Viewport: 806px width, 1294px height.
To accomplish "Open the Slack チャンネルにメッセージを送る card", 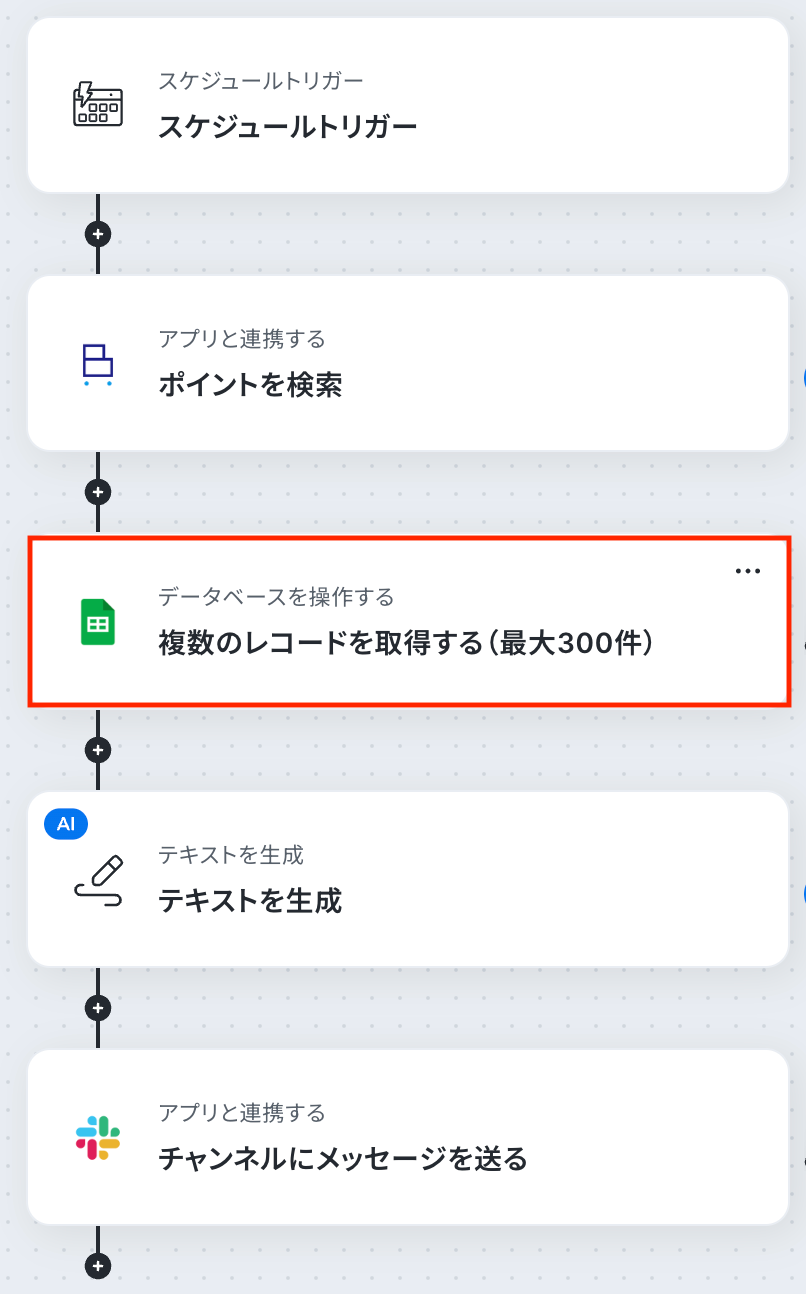I will pos(407,1138).
